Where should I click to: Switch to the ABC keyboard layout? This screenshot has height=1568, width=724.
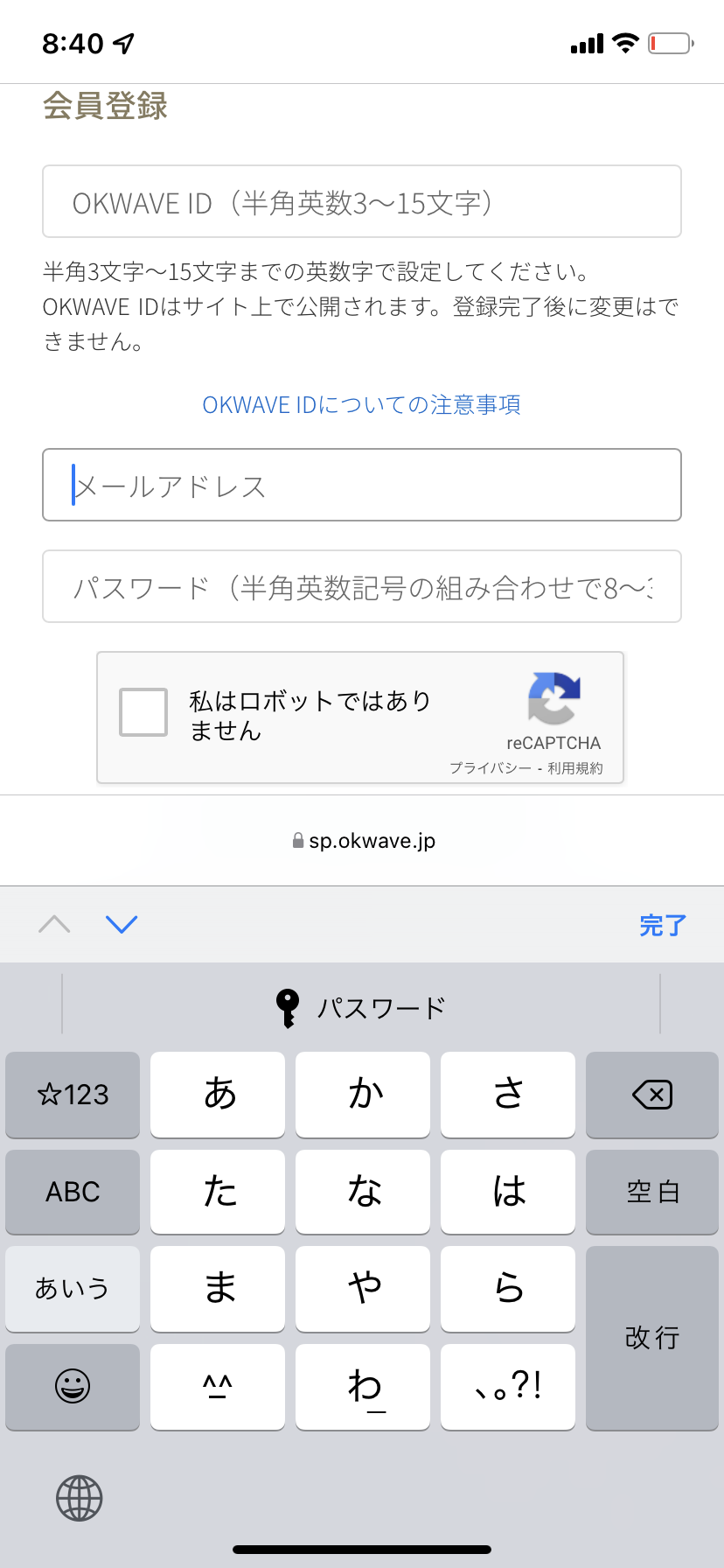click(x=72, y=1192)
